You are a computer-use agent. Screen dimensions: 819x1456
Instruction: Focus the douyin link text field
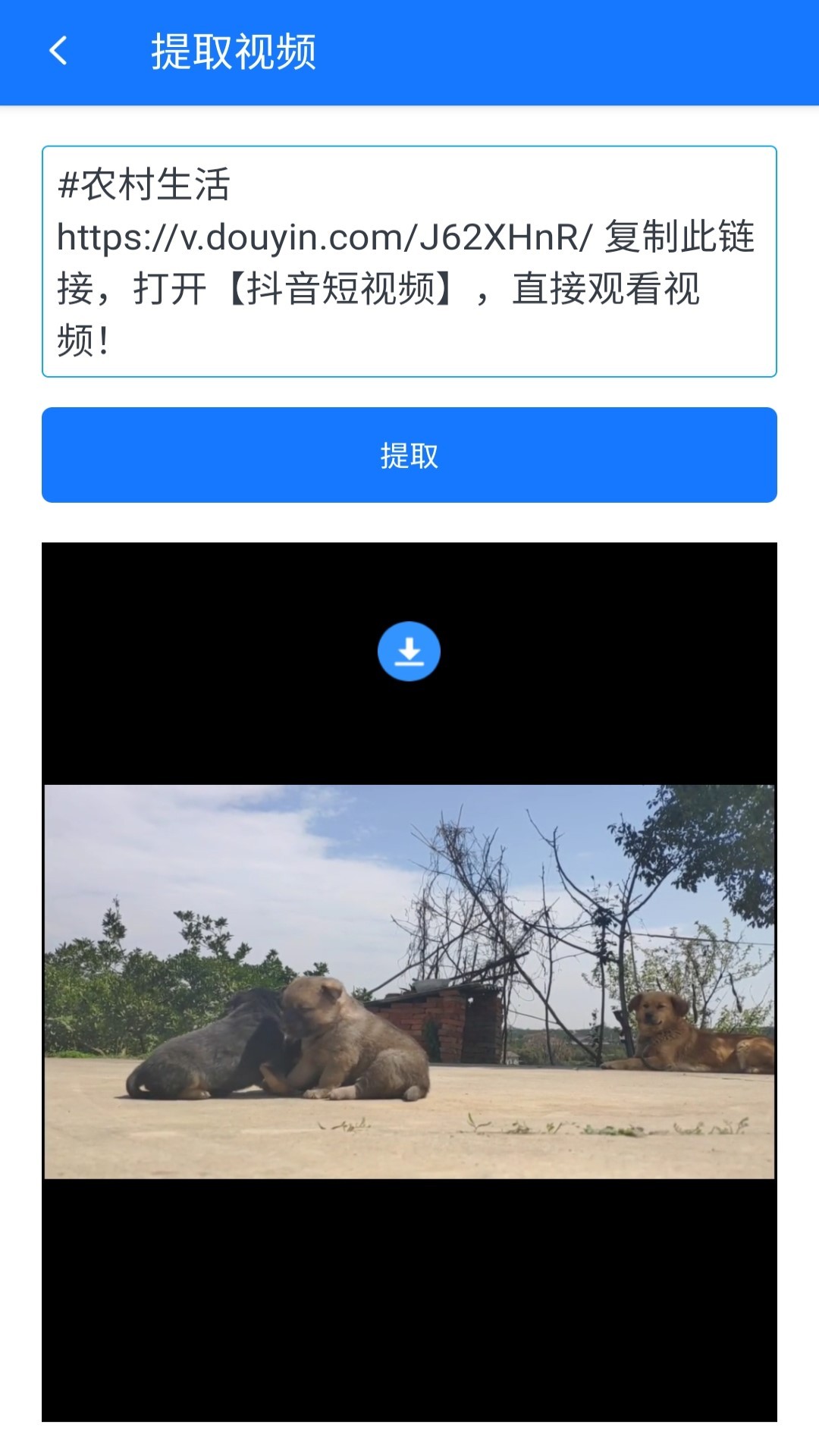[x=409, y=261]
